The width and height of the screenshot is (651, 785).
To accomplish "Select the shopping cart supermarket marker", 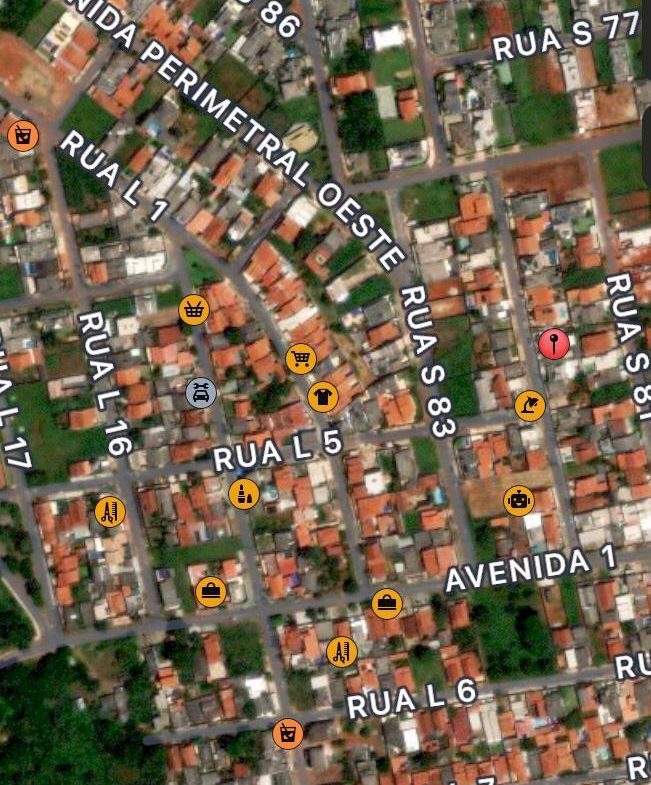I will coord(300,358).
